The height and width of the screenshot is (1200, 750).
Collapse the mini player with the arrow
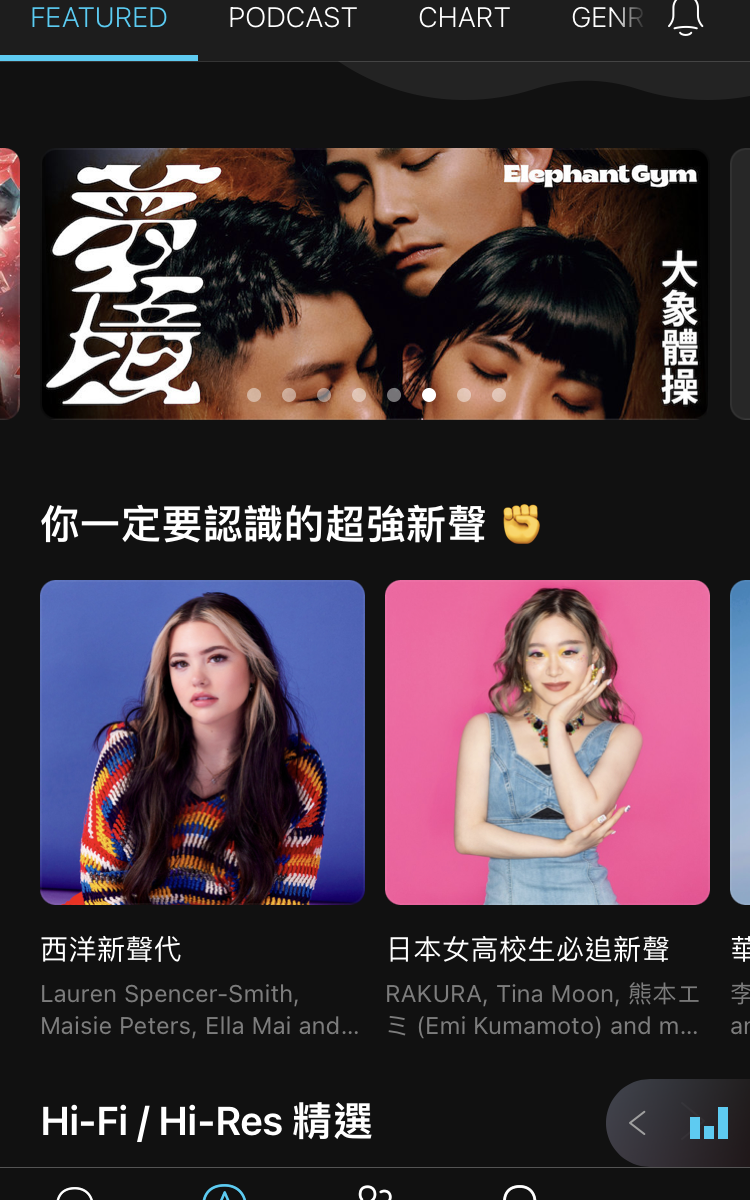[637, 1123]
